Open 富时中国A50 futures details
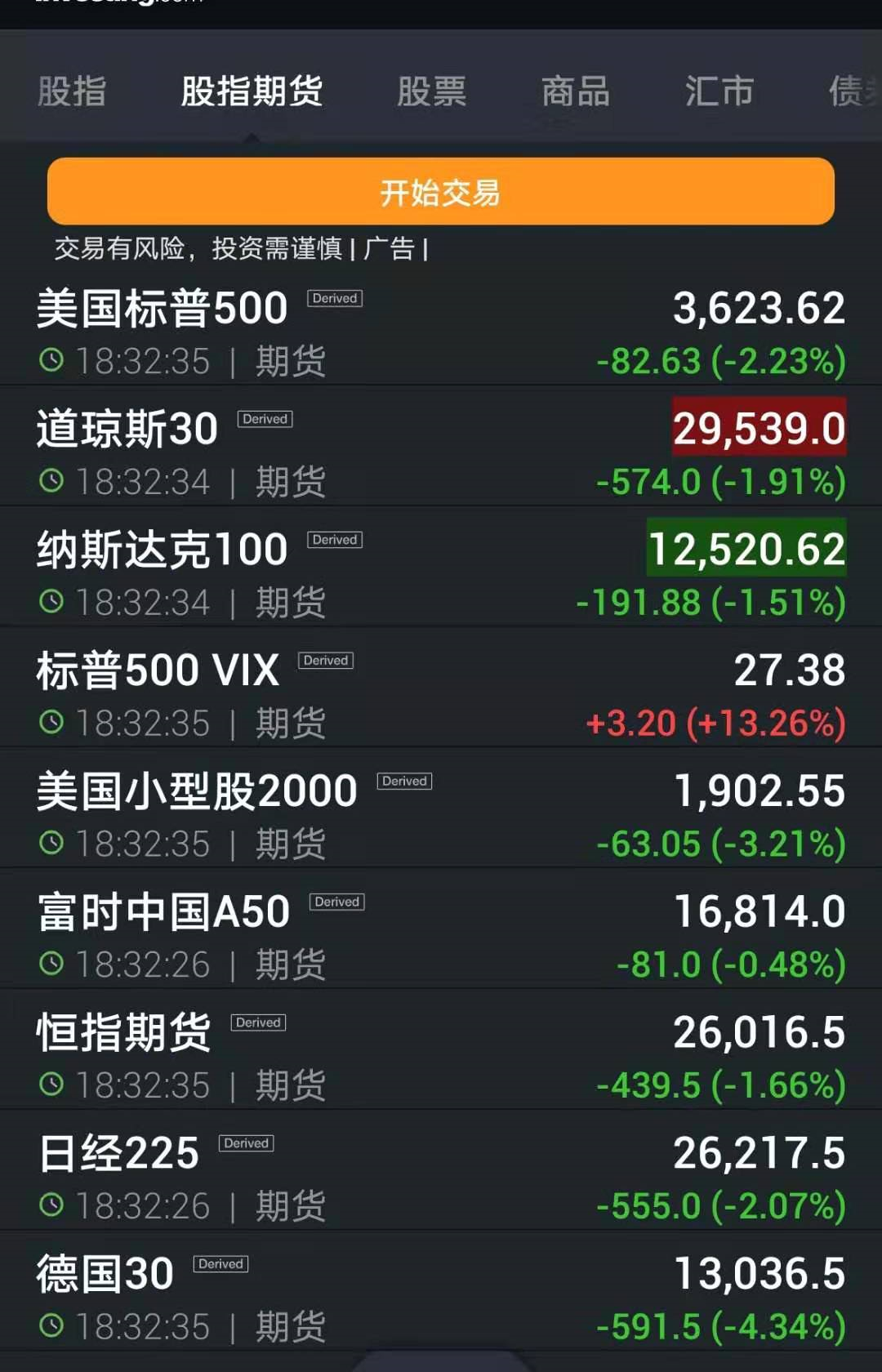 tap(441, 929)
